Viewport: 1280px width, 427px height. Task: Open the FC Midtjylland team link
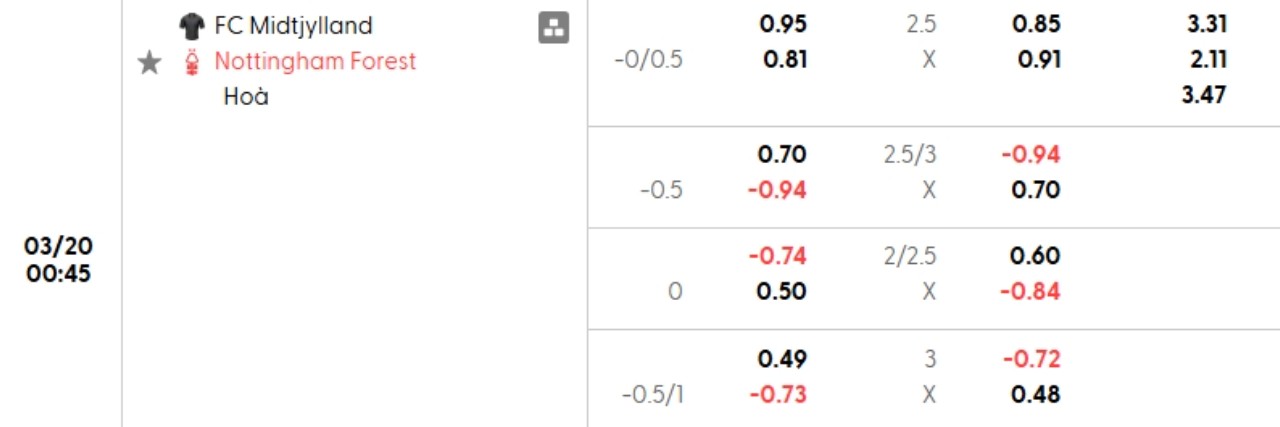pos(293,25)
